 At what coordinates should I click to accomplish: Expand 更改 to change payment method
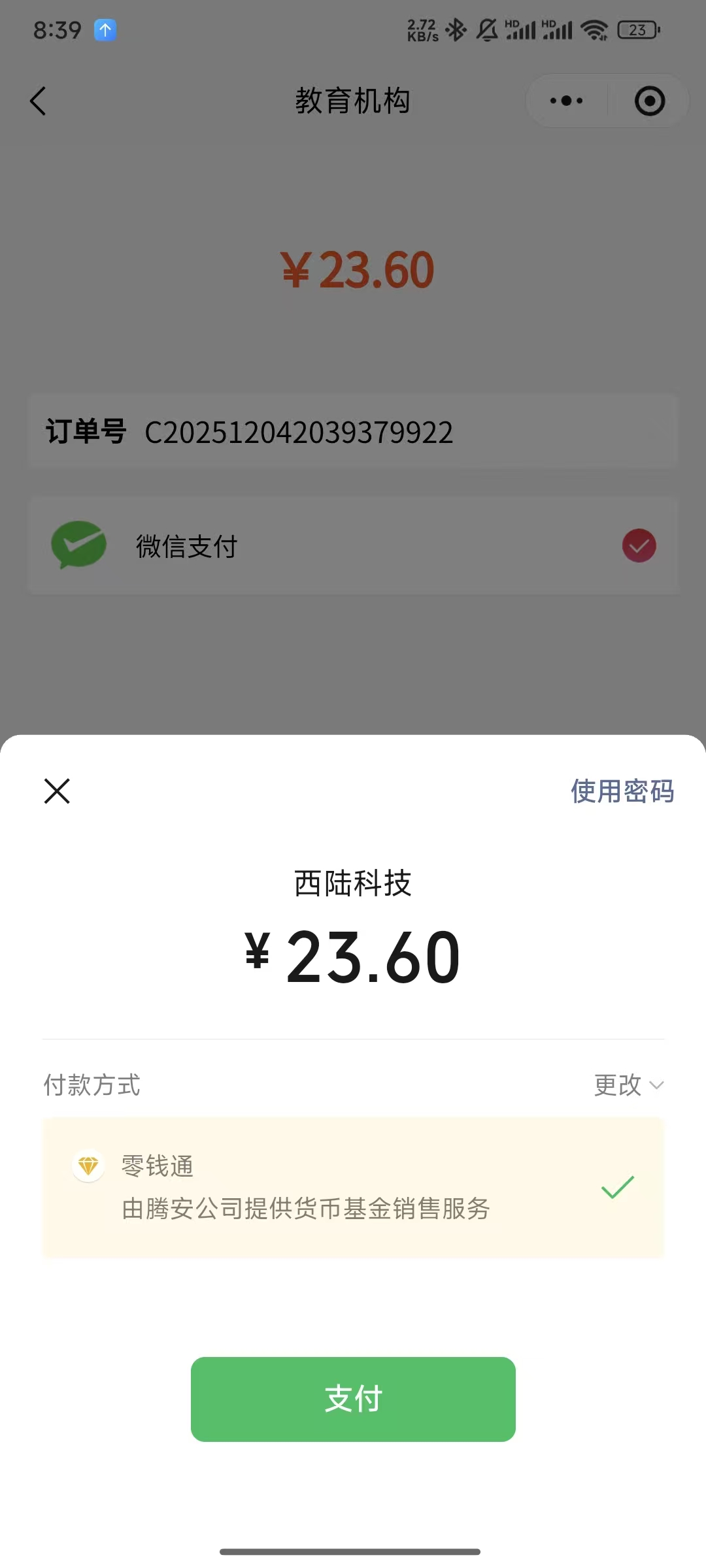(x=628, y=1085)
